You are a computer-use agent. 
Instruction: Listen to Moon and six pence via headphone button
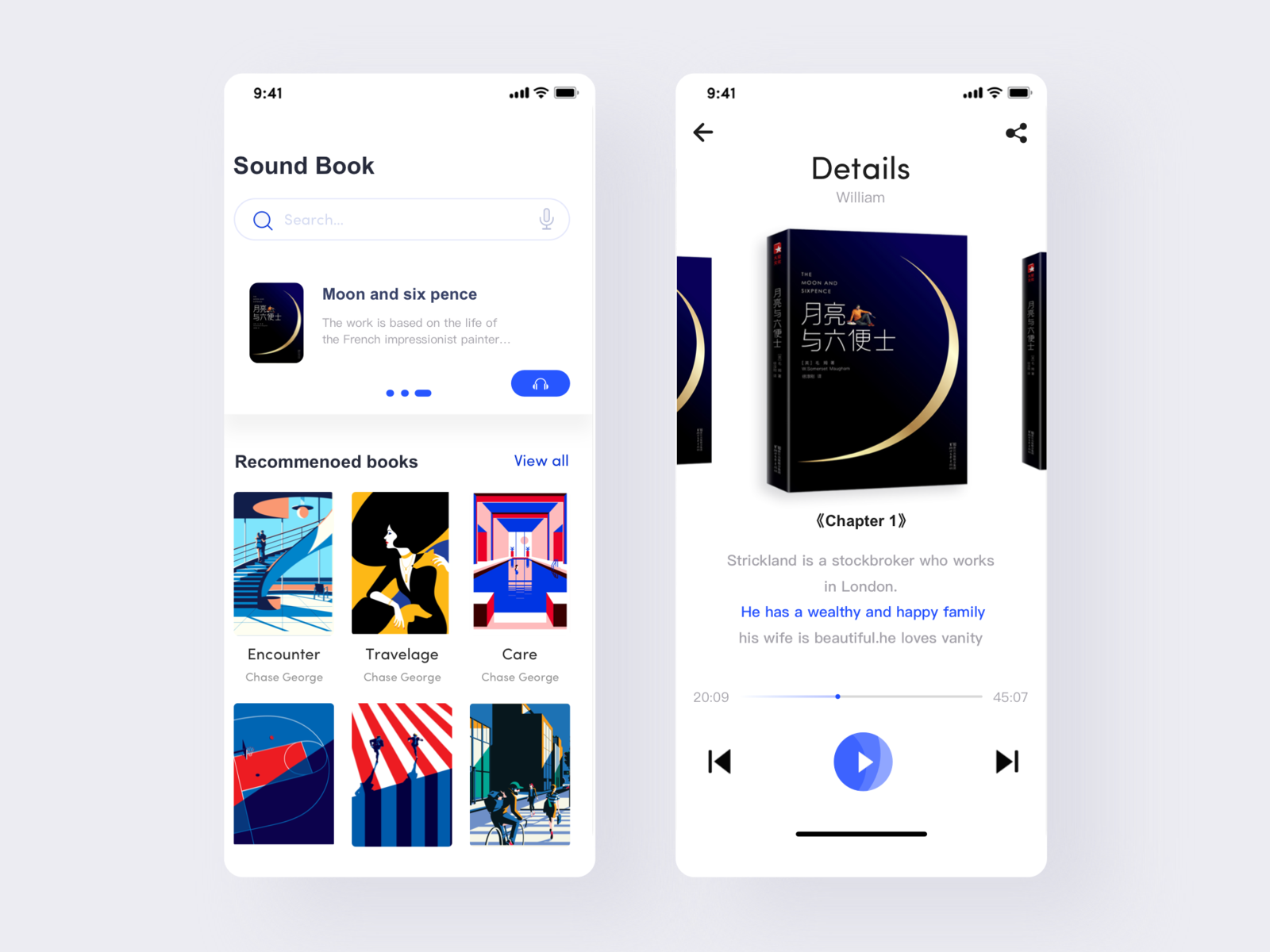pyautogui.click(x=540, y=384)
